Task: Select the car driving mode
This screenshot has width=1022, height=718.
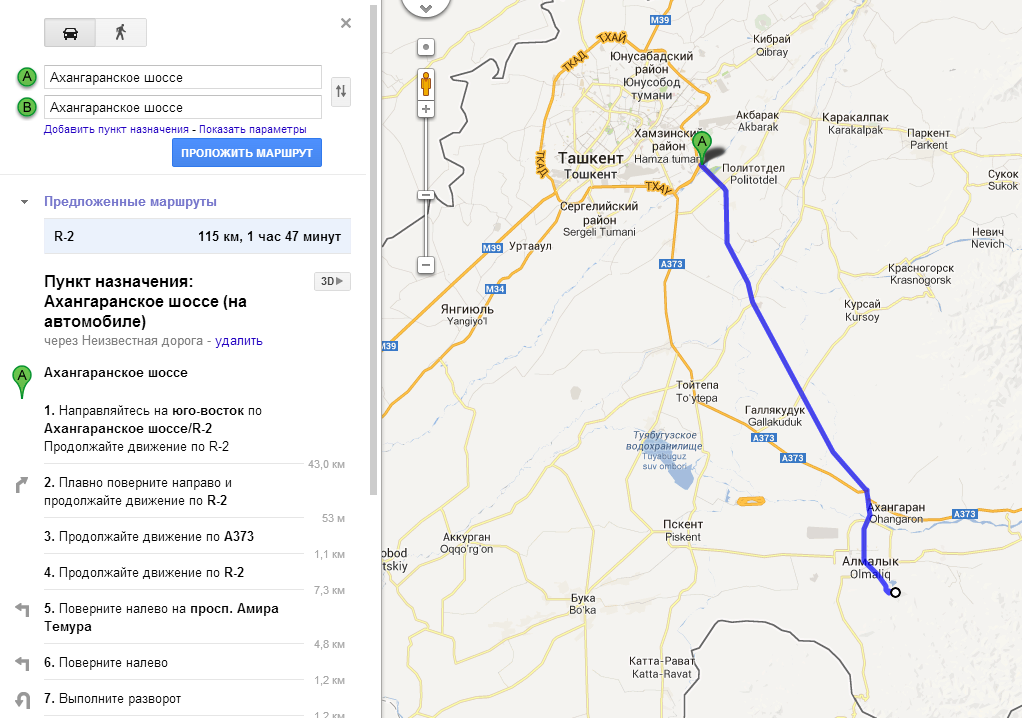Action: tap(70, 32)
